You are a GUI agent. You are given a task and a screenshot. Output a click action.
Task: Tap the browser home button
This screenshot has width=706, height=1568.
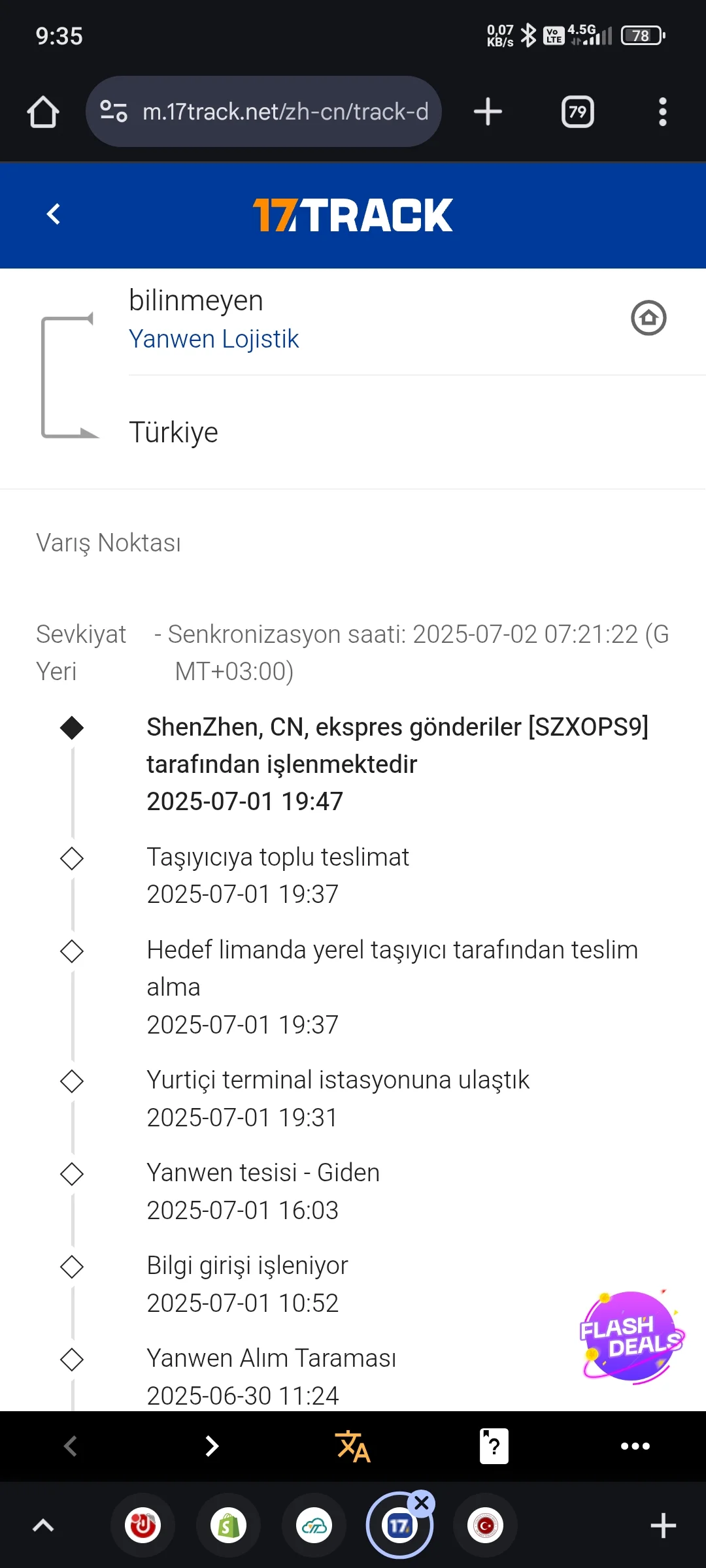pos(43,112)
